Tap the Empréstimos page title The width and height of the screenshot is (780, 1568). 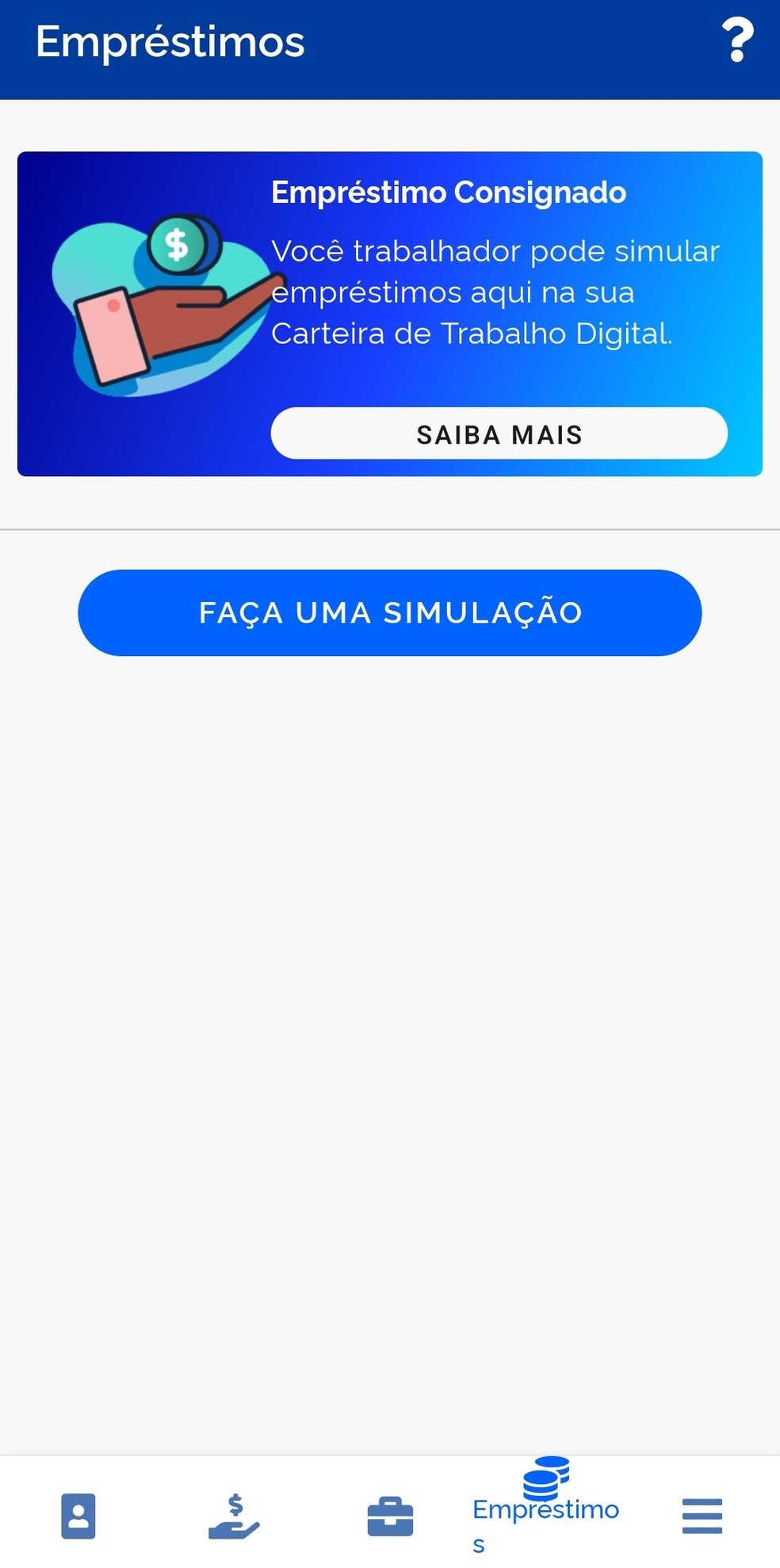click(170, 43)
